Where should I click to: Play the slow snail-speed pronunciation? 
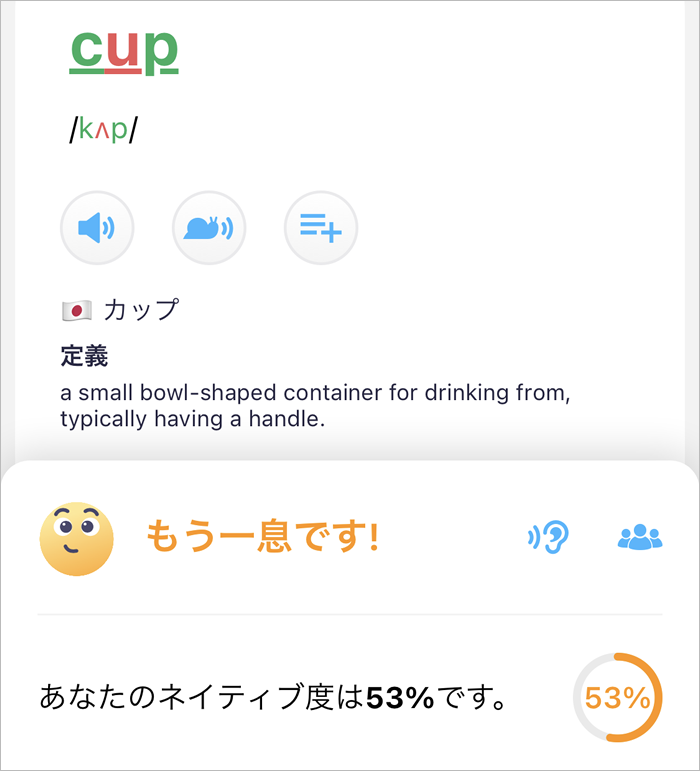pyautogui.click(x=209, y=228)
